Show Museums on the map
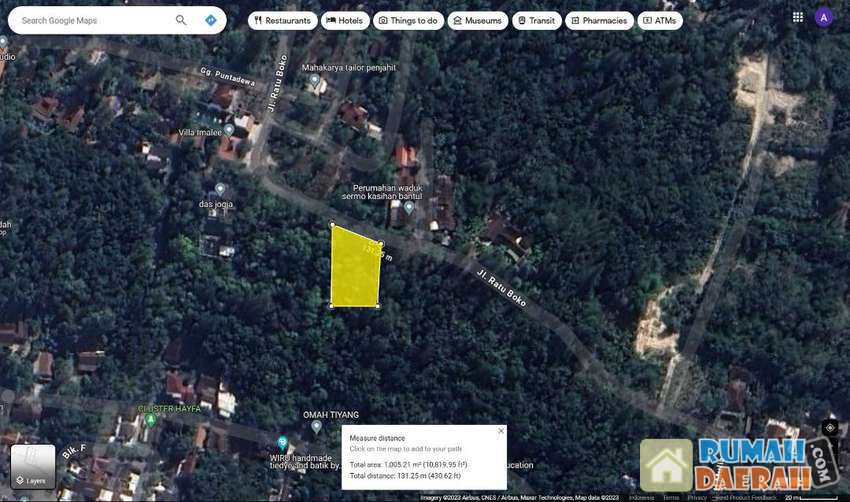850x502 pixels. [477, 20]
